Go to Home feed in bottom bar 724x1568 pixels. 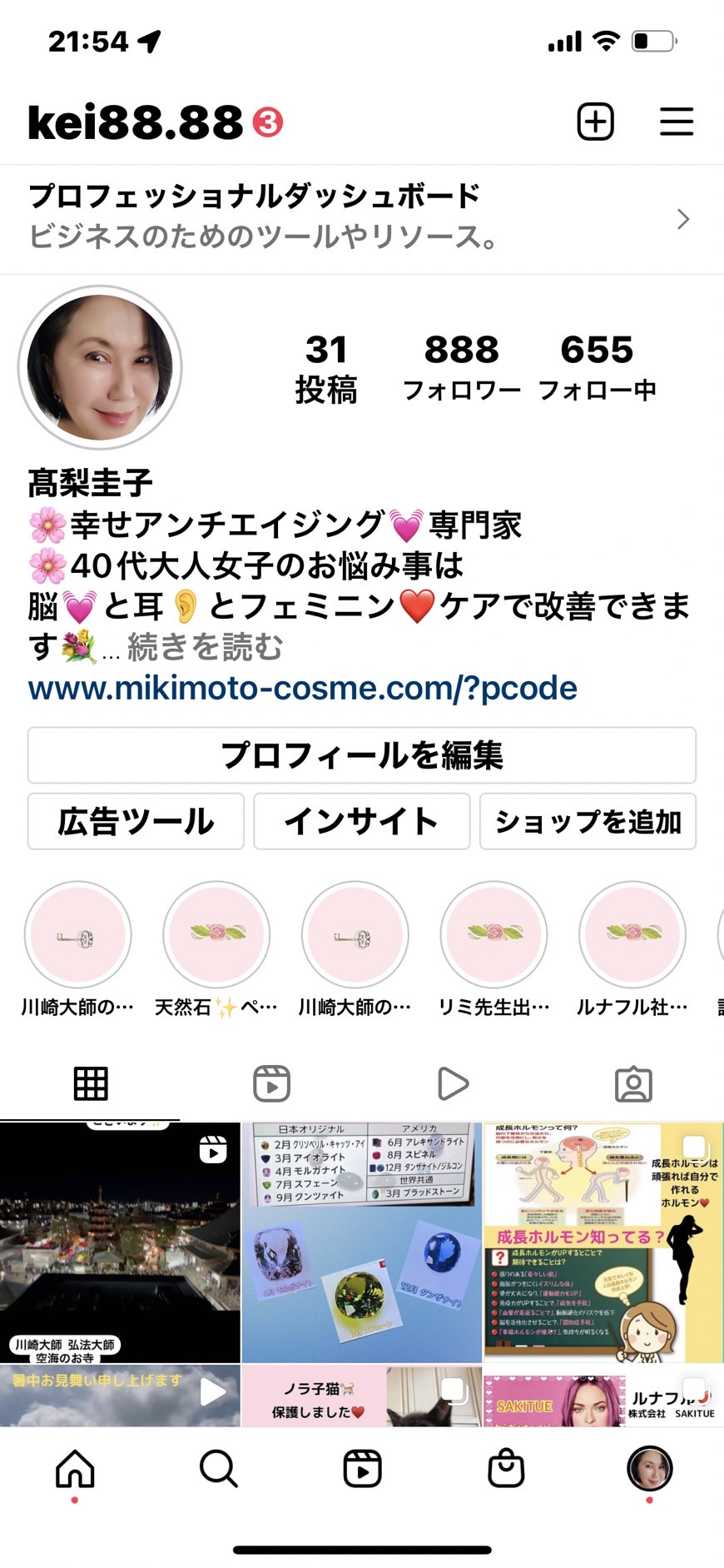tap(75, 1469)
